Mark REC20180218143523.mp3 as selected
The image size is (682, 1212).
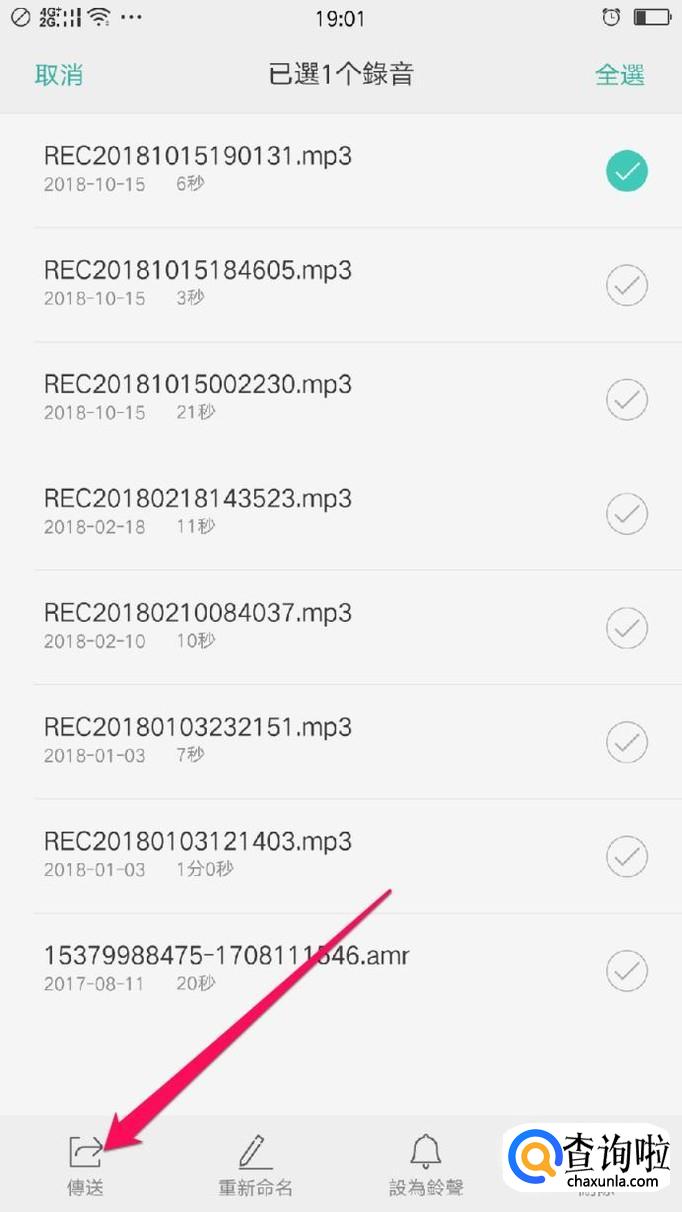[627, 514]
